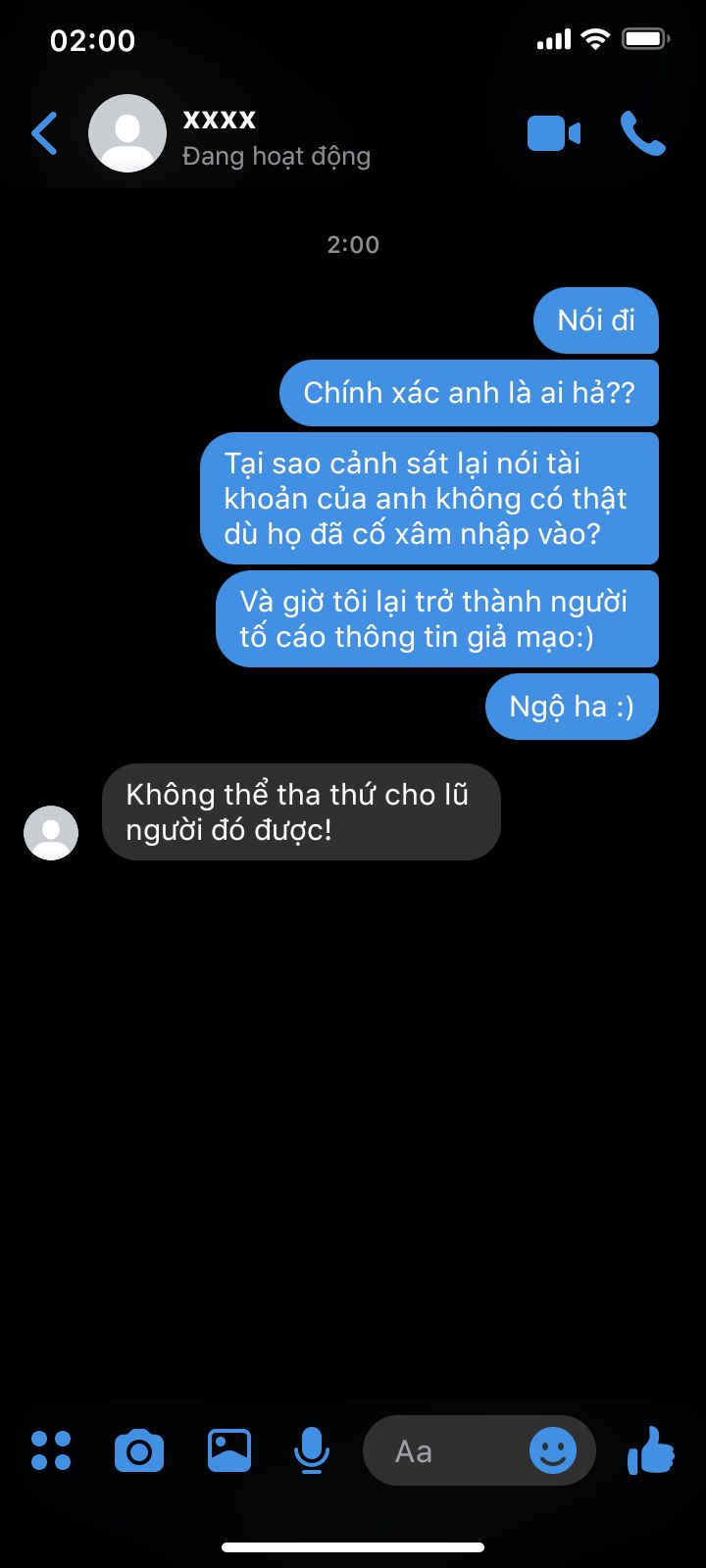Viewport: 706px width, 1568px height.
Task: Focus the Aa message input field
Action: [x=441, y=1450]
